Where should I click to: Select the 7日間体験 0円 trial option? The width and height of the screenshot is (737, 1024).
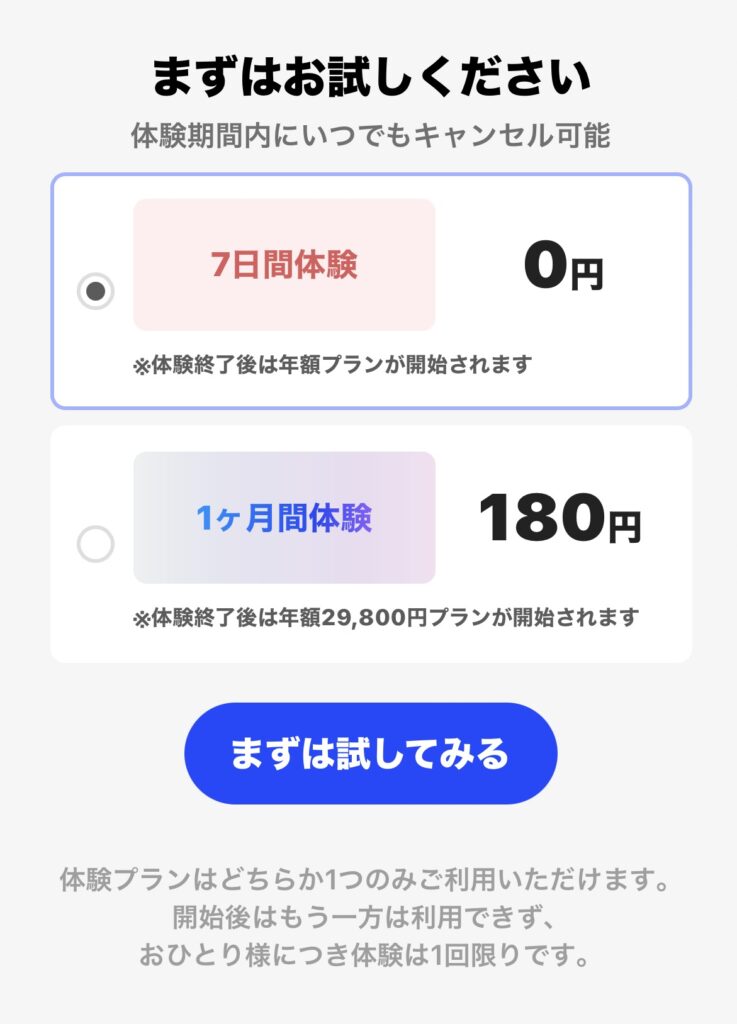(x=96, y=291)
